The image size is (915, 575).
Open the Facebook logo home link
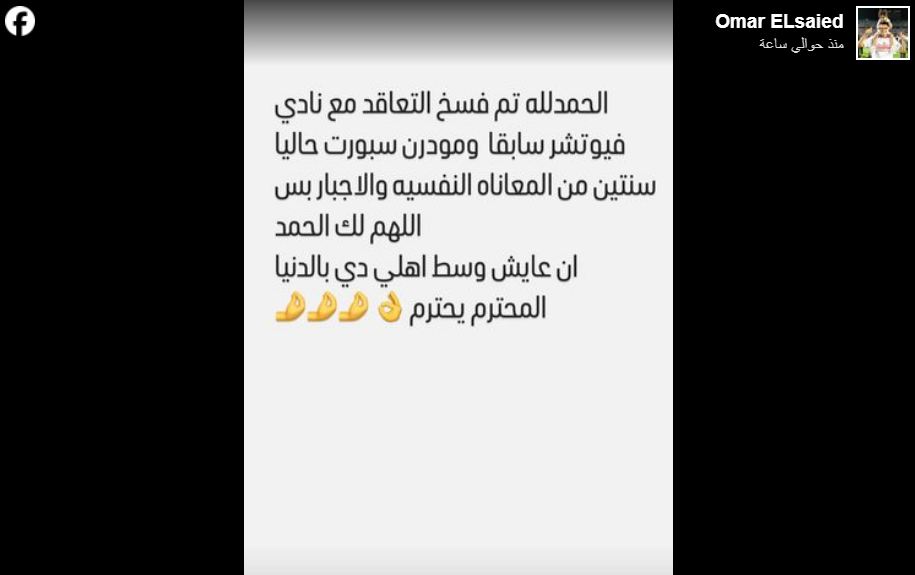(20, 21)
